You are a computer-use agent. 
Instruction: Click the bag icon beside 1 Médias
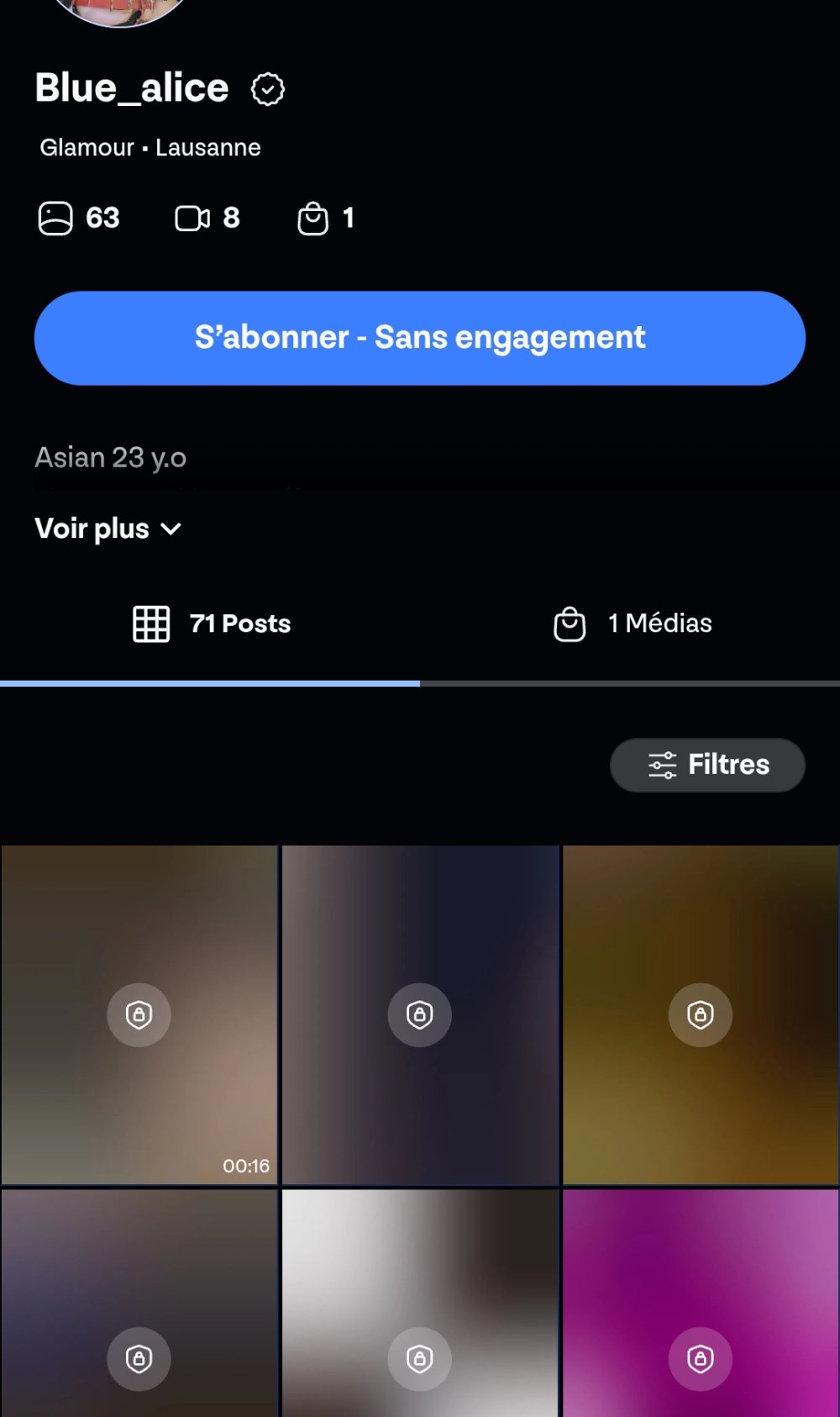(570, 623)
